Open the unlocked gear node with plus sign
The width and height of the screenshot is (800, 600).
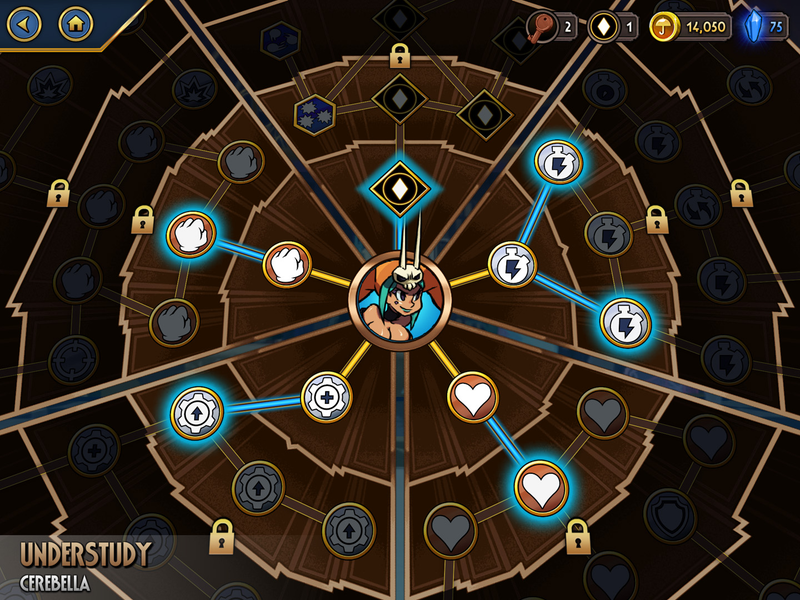click(x=327, y=396)
